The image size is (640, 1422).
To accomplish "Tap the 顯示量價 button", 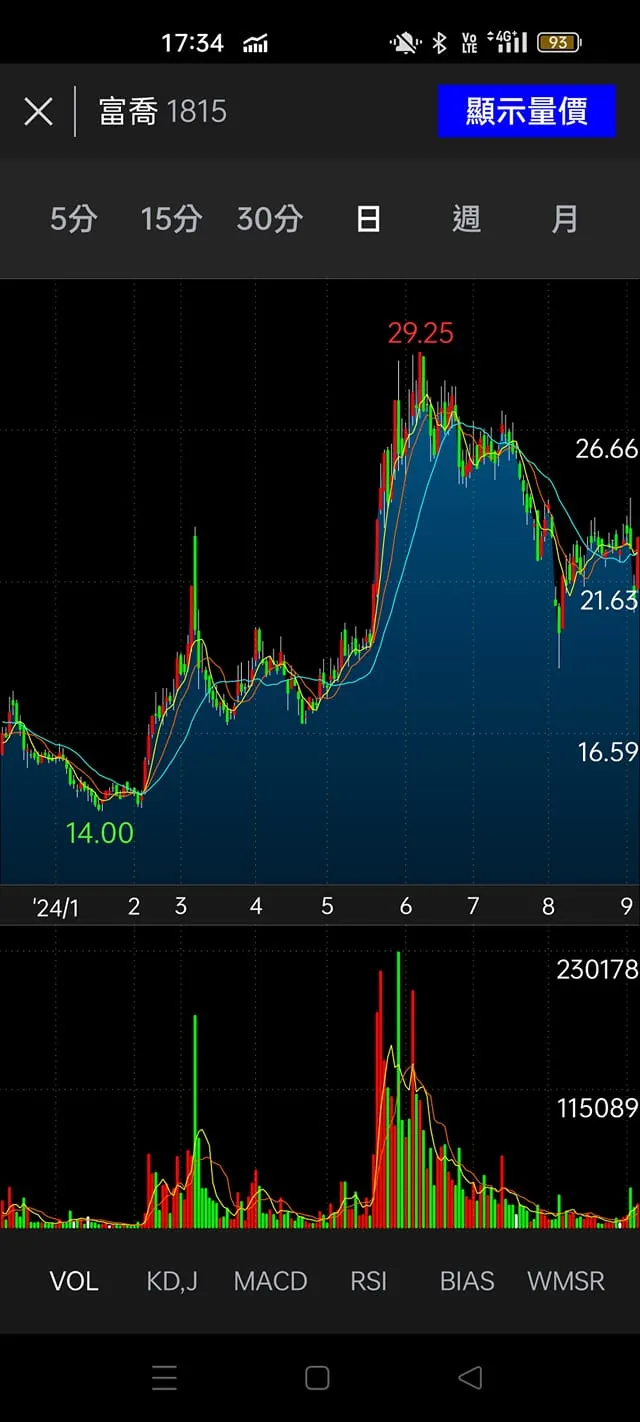I will point(526,111).
